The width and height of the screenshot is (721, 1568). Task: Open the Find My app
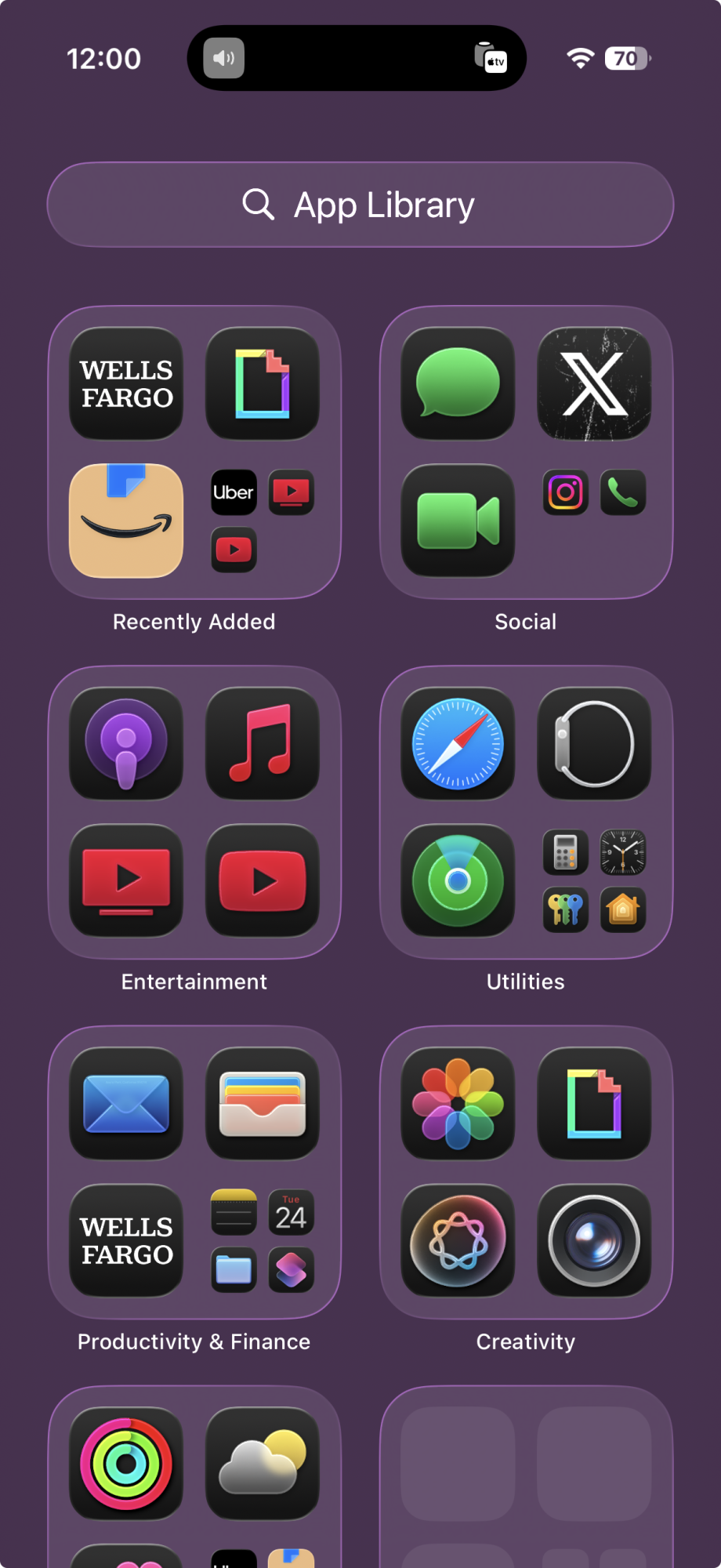click(x=458, y=880)
